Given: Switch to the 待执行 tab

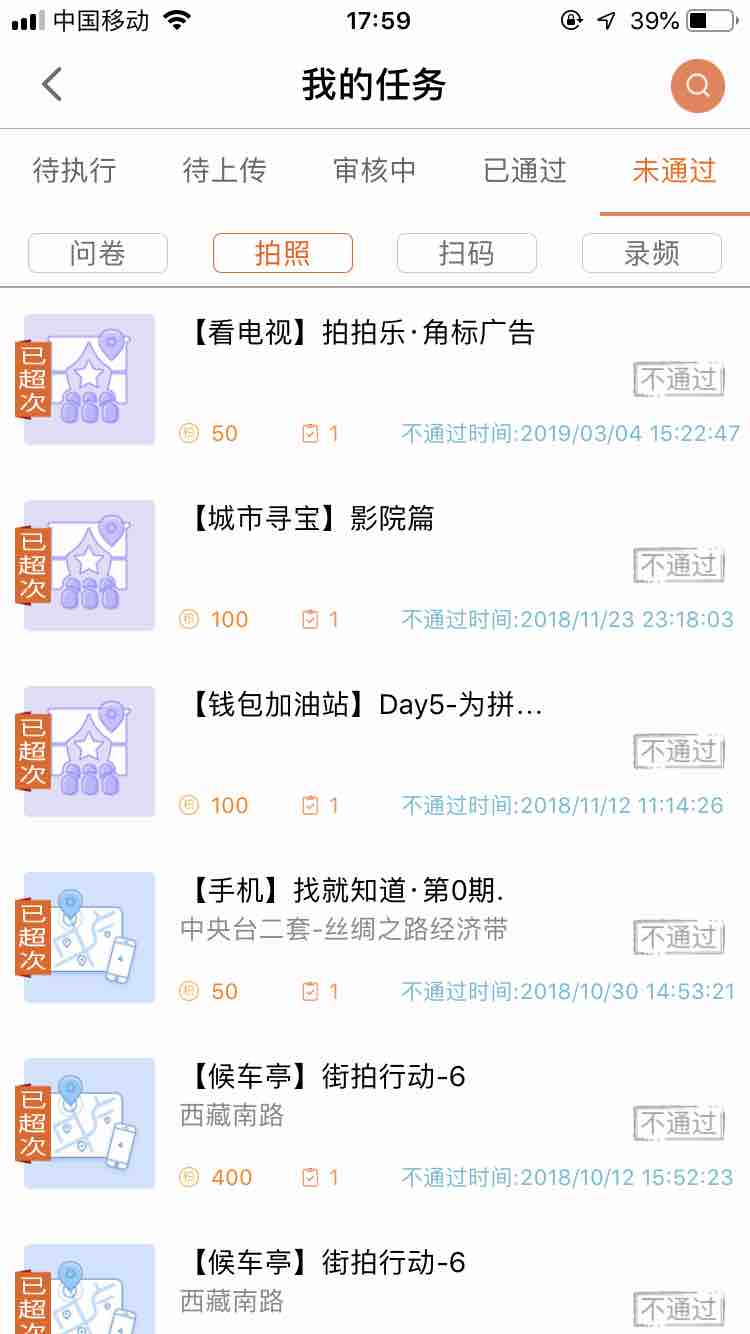Looking at the screenshot, I should pyautogui.click(x=75, y=170).
